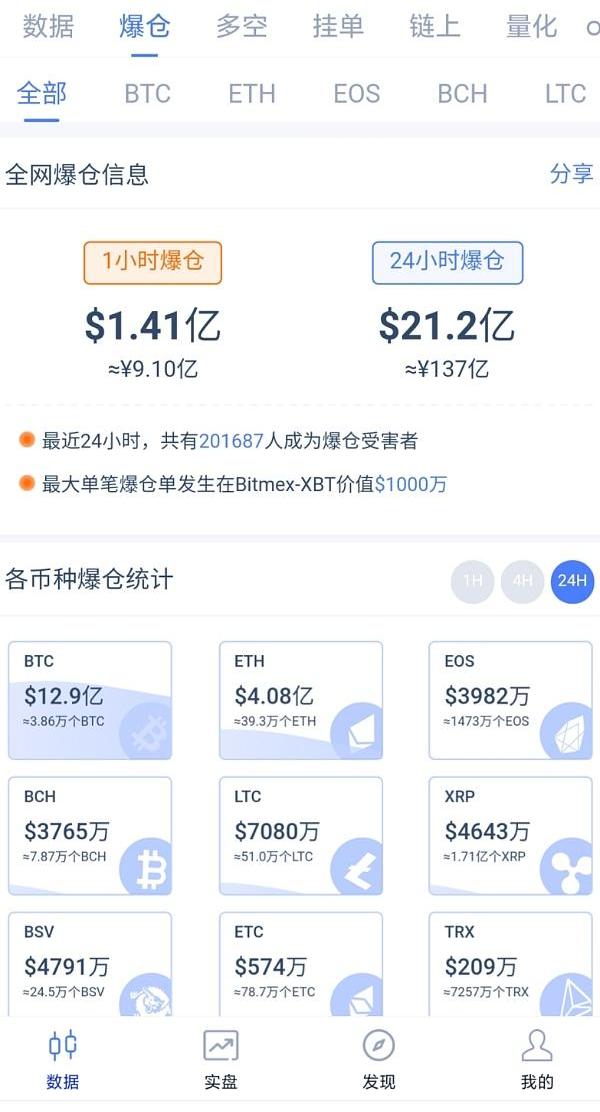Open the 发现 bottom tab
This screenshot has height=1112, width=600.
coord(378,1060)
